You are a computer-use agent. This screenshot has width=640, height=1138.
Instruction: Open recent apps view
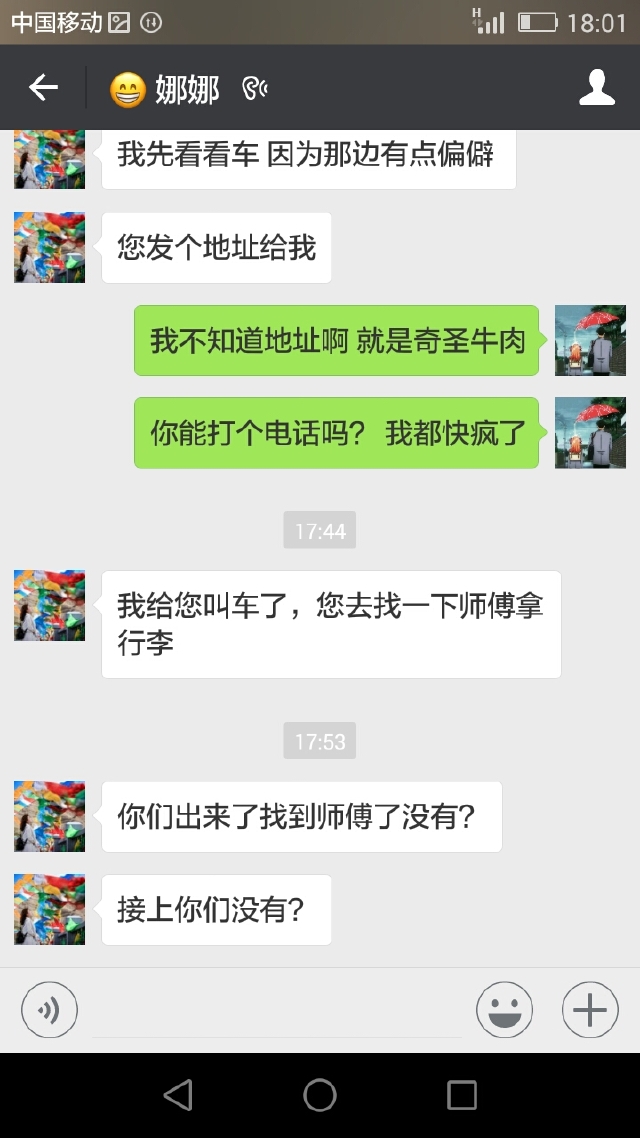tap(461, 1095)
